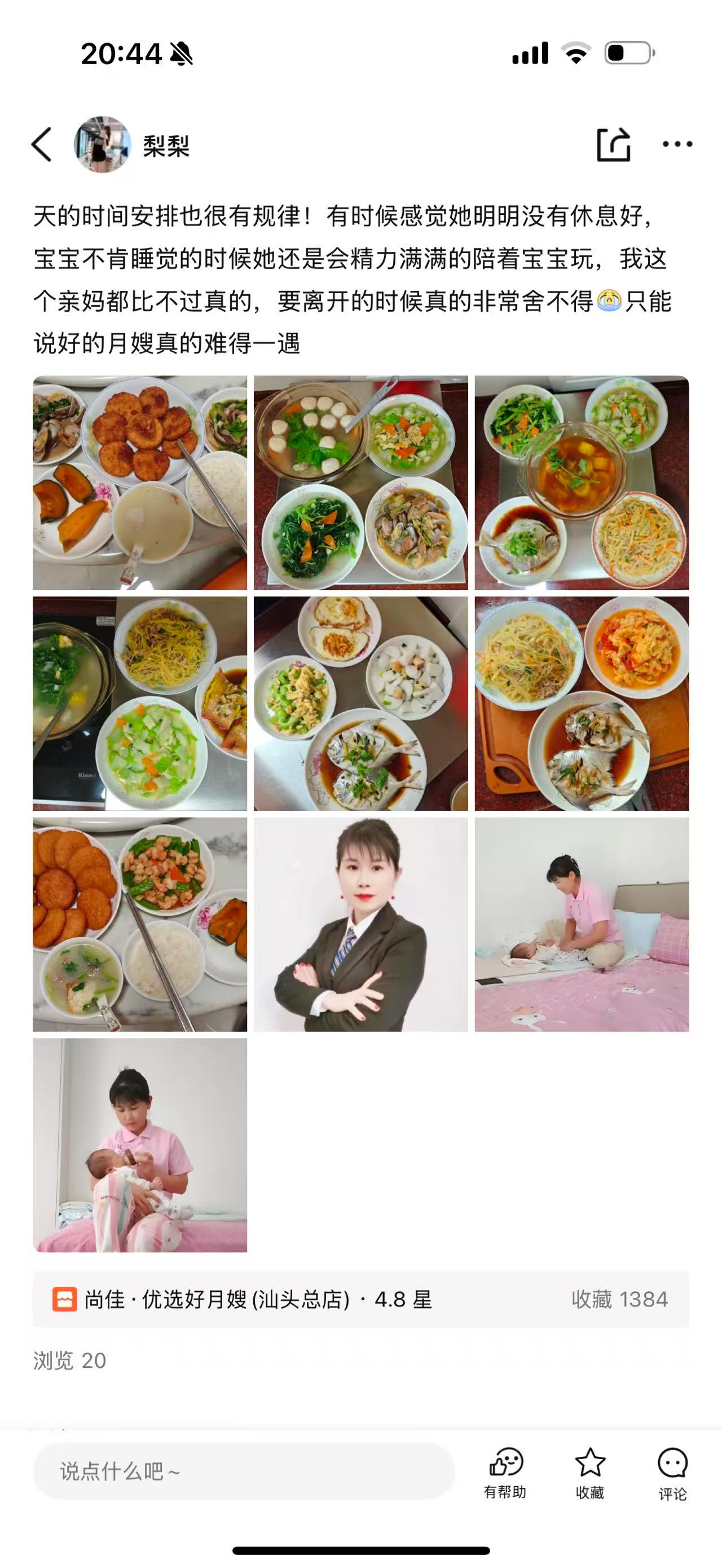The image size is (722, 1568).
Task: Open 梨梨's profile avatar
Action: pyautogui.click(x=102, y=145)
